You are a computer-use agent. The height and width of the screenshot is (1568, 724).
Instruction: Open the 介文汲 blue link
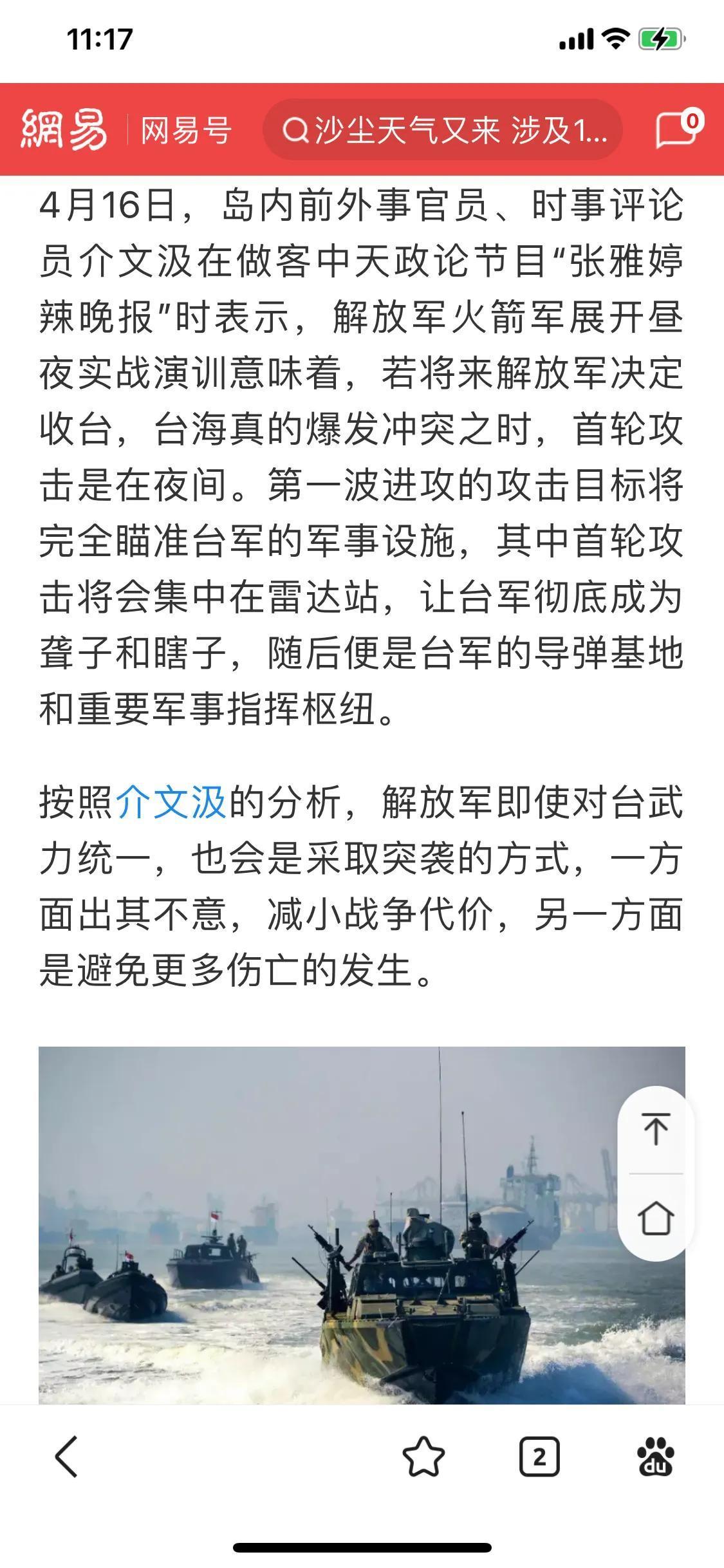[171, 803]
